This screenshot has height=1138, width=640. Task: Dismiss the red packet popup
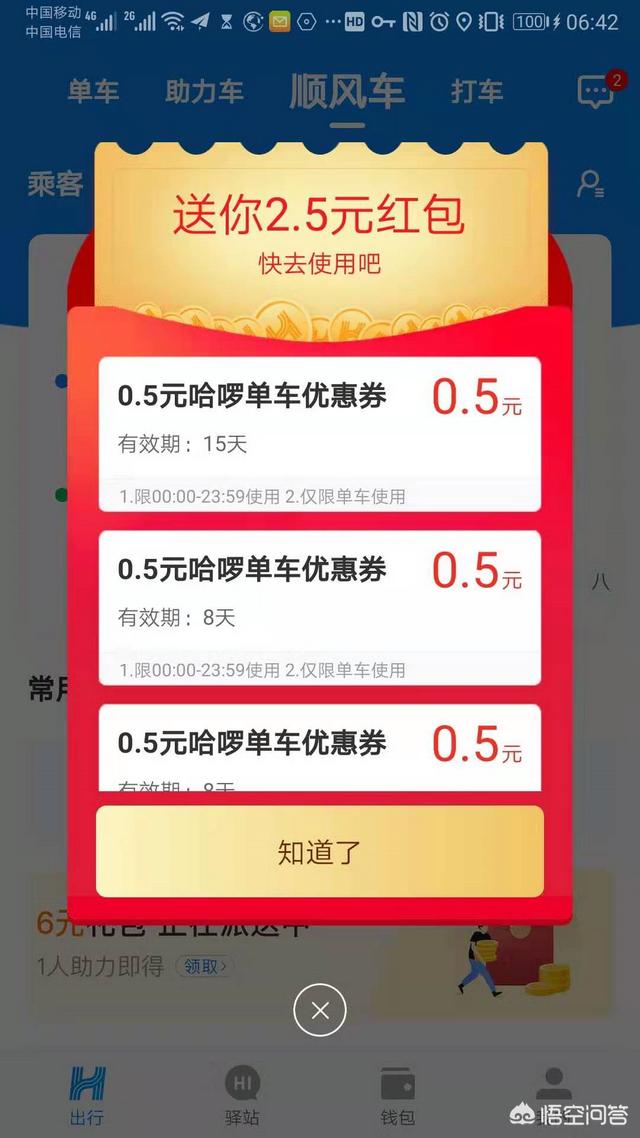[320, 1010]
